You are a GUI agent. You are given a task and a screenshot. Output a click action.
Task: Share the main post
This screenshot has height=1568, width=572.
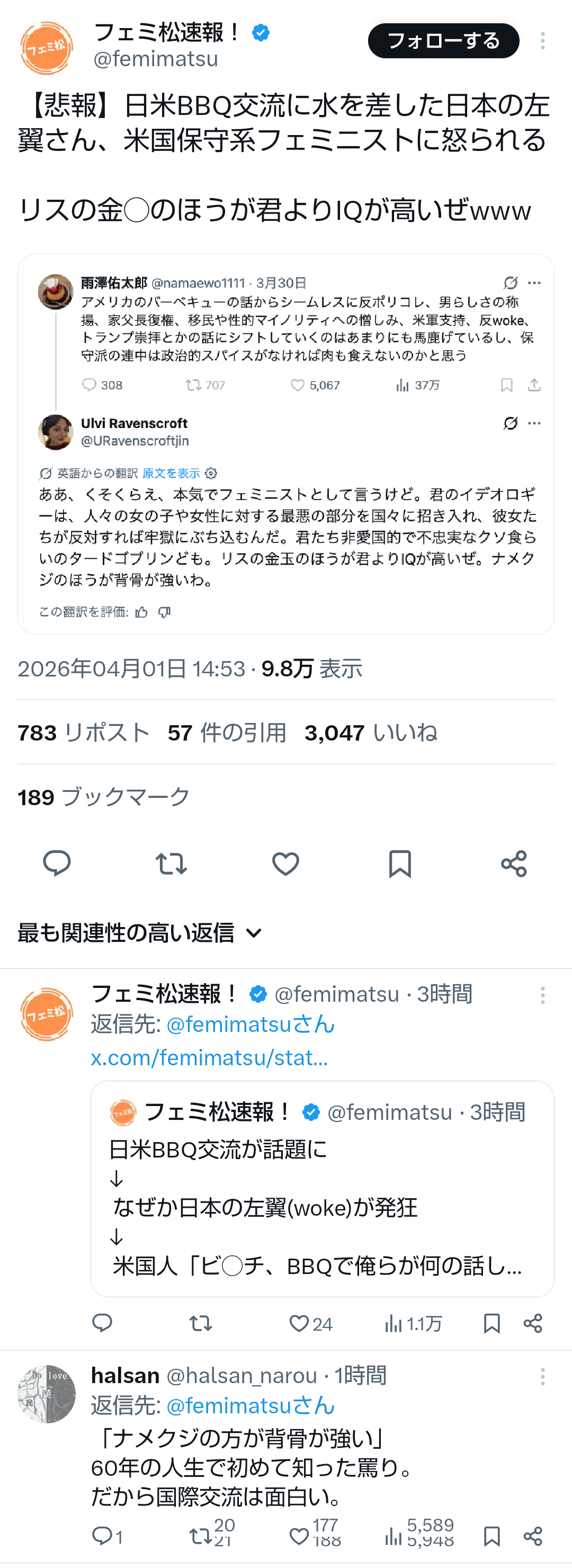[514, 863]
